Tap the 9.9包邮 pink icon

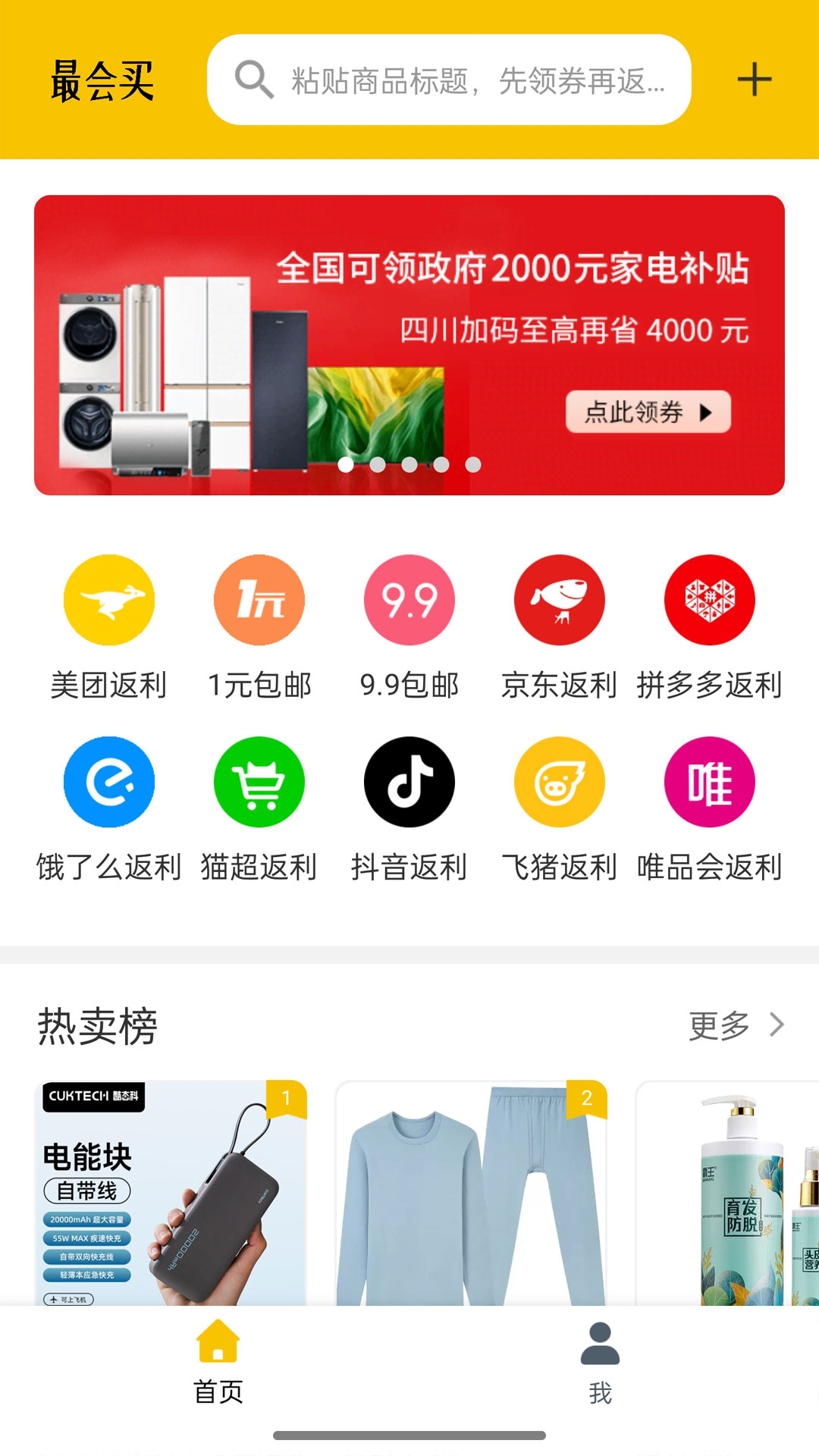click(408, 599)
